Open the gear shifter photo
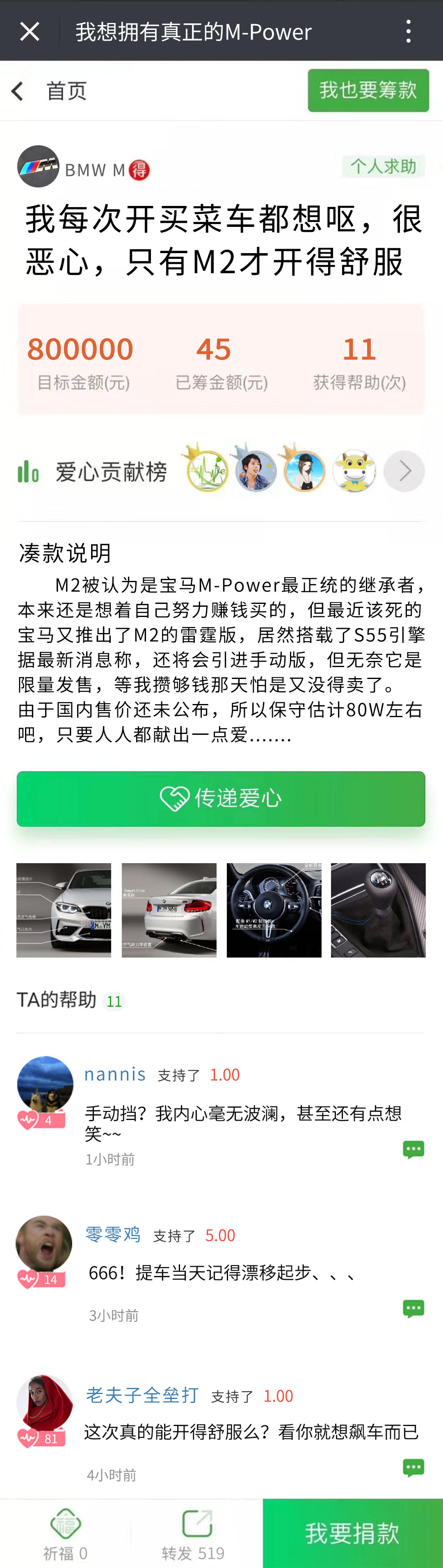 point(378,910)
